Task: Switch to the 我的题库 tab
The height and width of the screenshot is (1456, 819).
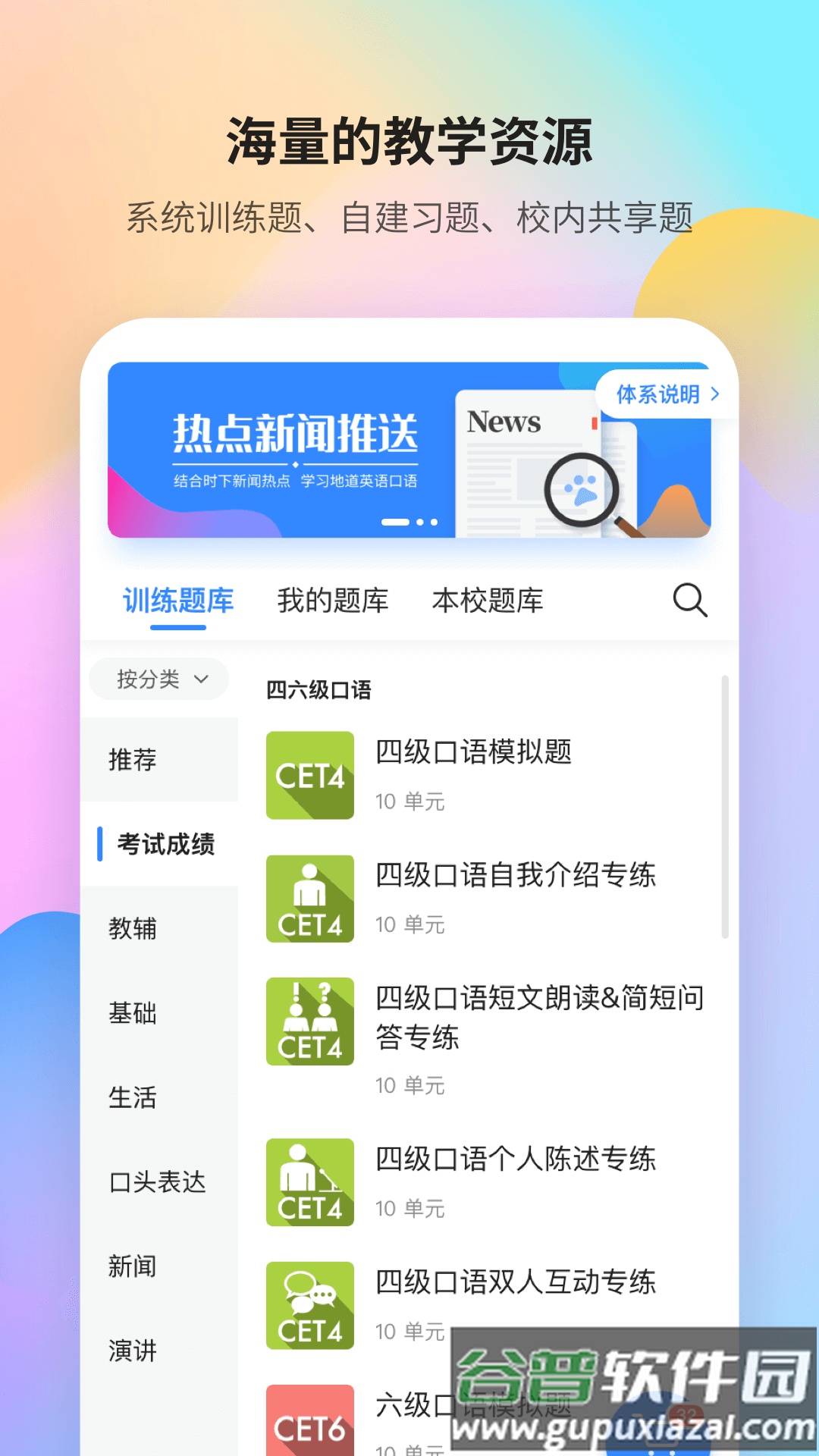Action: [334, 601]
